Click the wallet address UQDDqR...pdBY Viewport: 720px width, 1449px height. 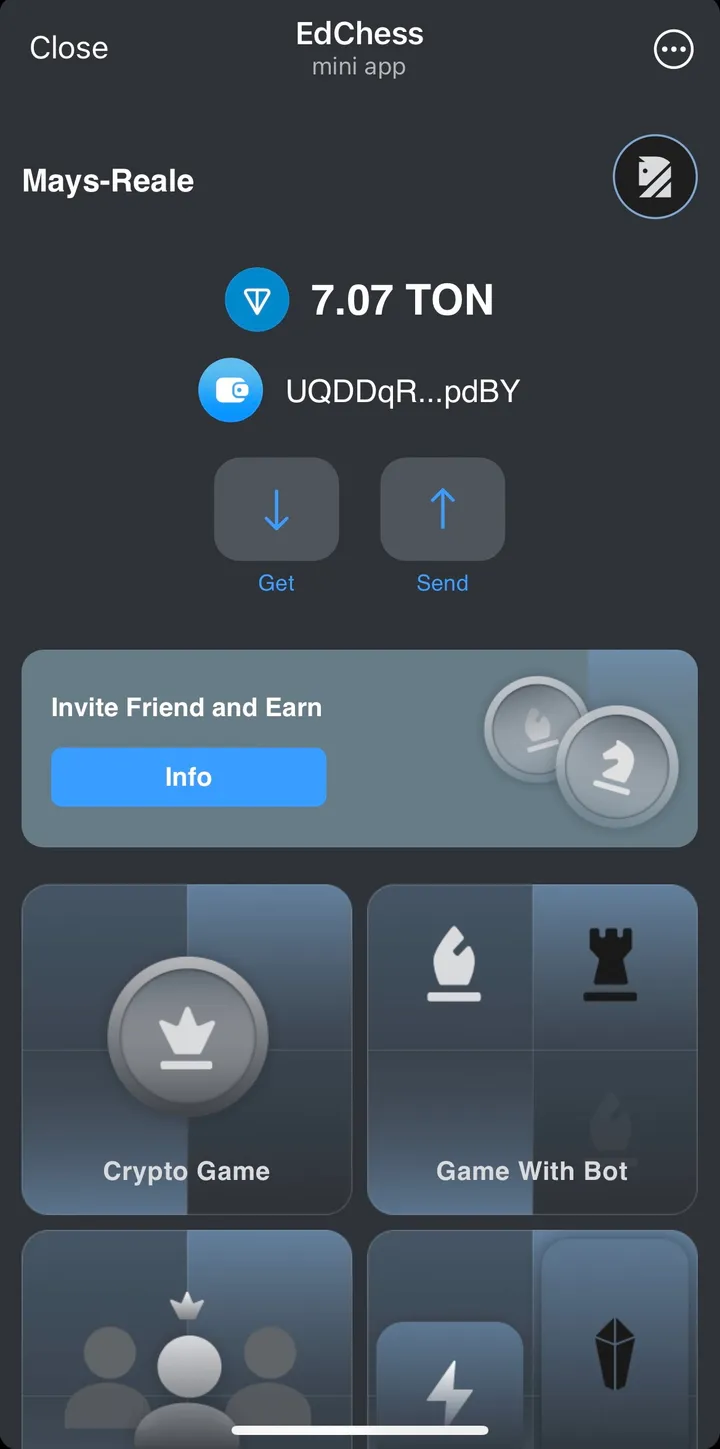click(x=404, y=391)
